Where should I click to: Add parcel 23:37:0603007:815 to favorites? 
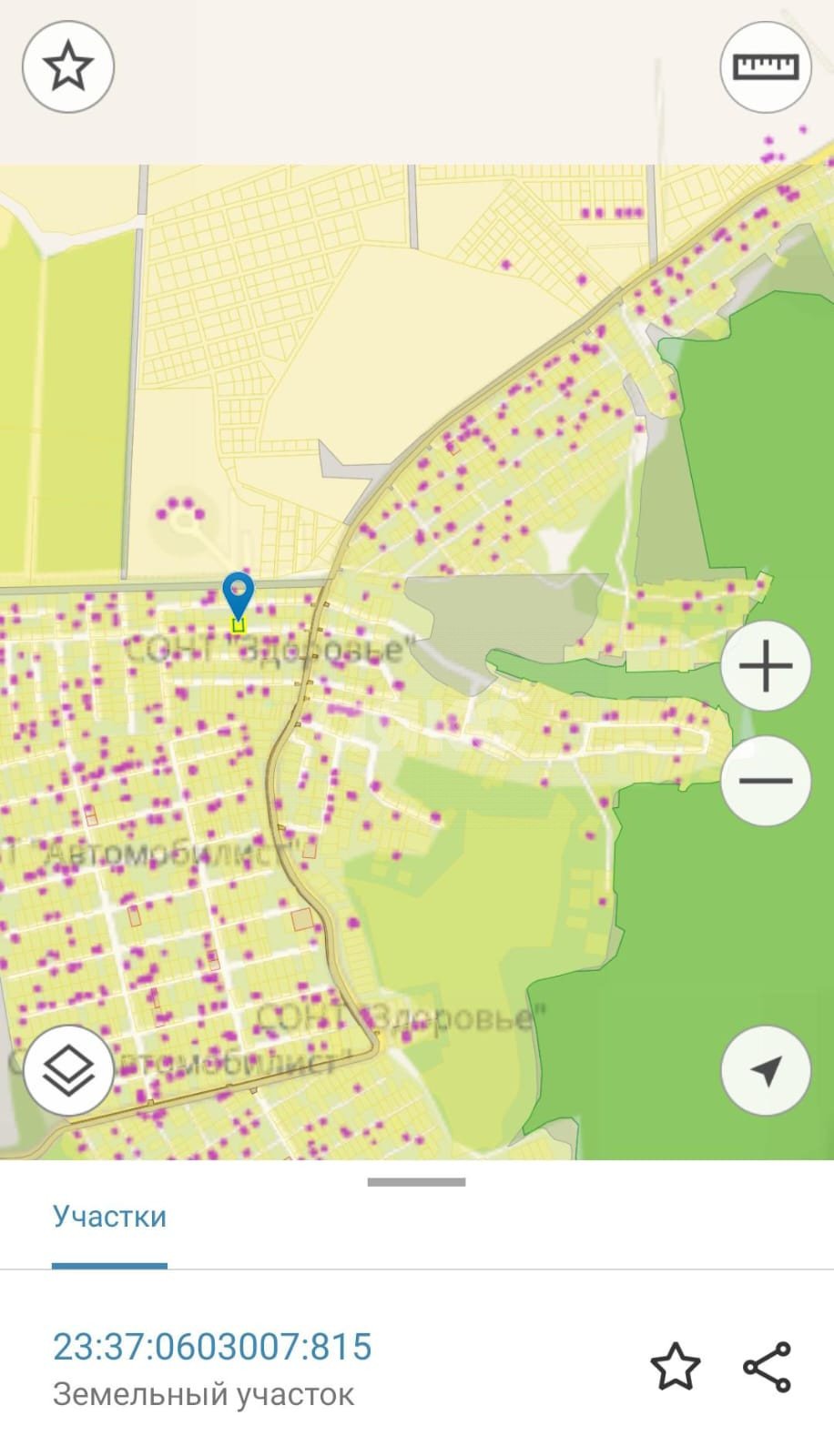tap(676, 1367)
